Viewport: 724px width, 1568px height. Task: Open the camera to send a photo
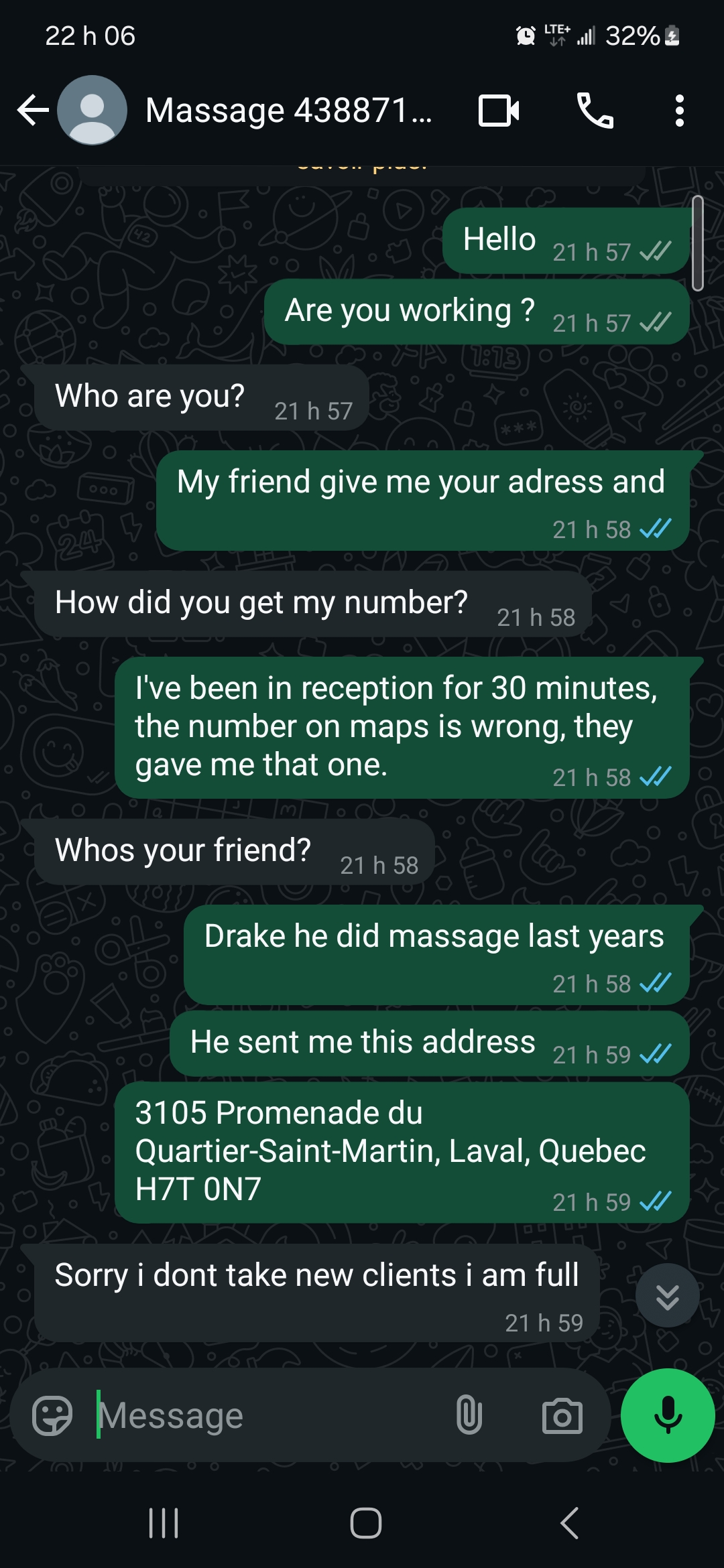(x=562, y=1415)
